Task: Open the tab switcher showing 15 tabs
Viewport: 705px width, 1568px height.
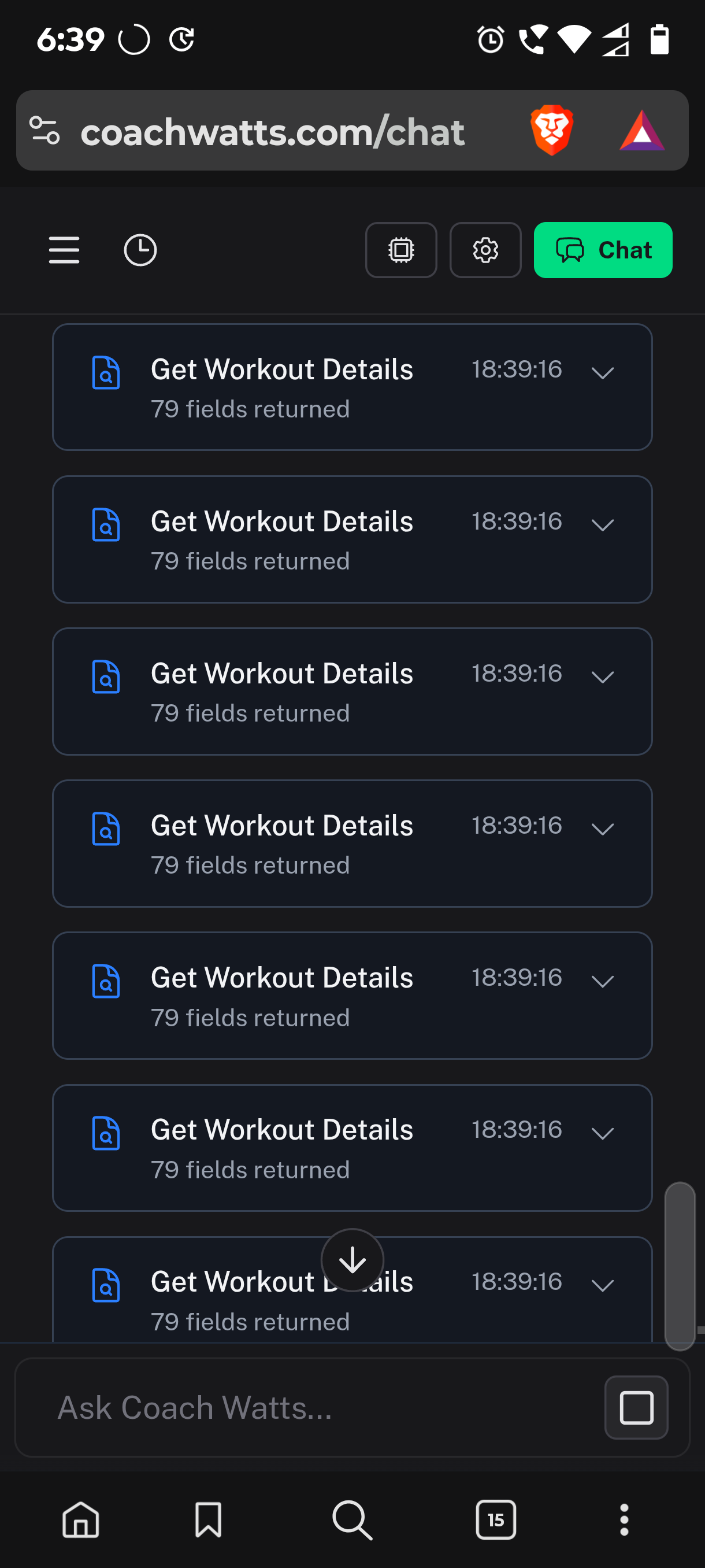Action: coord(496,1519)
